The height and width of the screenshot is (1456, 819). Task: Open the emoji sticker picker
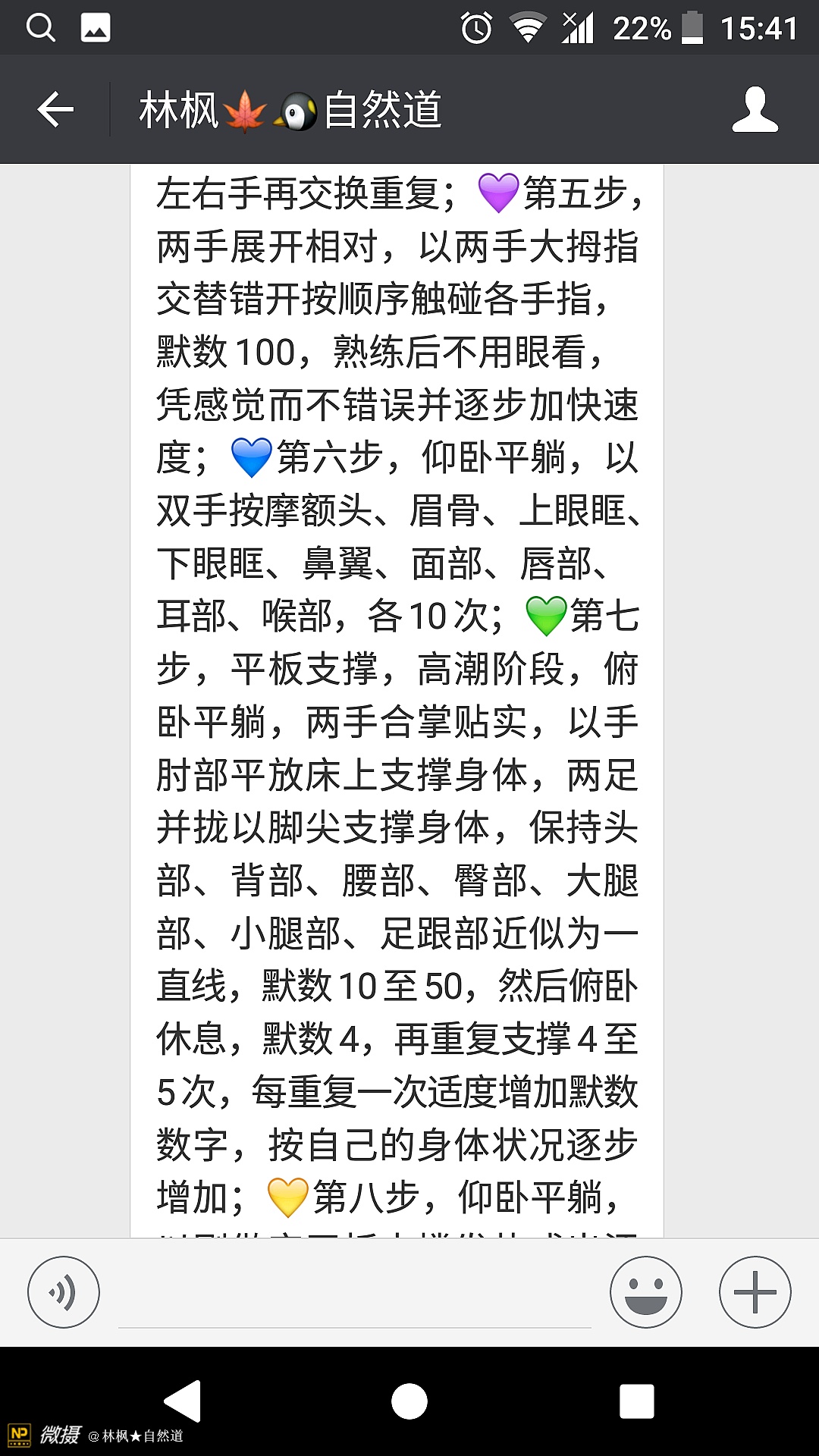point(646,1292)
